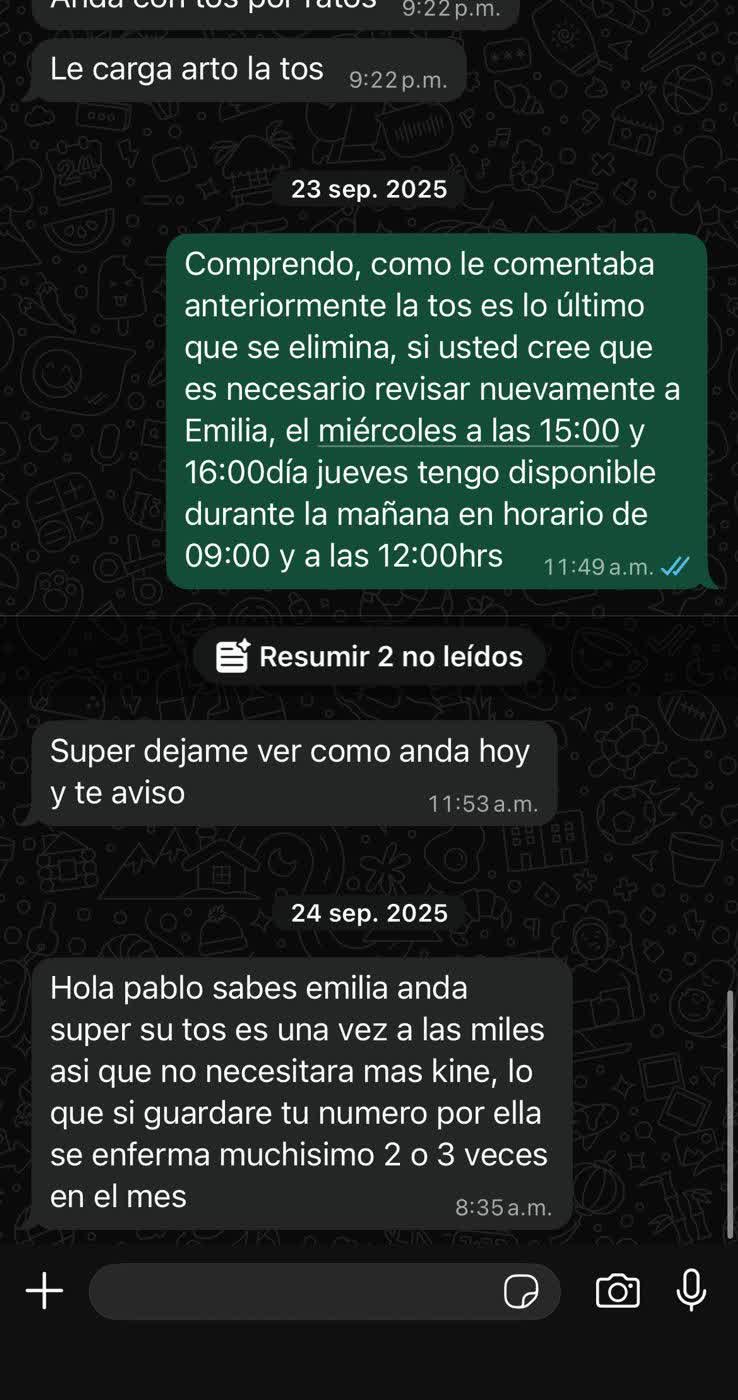Select the camera icon to take a photo
Screen dimensions: 738x1400
pyautogui.click(x=617, y=1291)
